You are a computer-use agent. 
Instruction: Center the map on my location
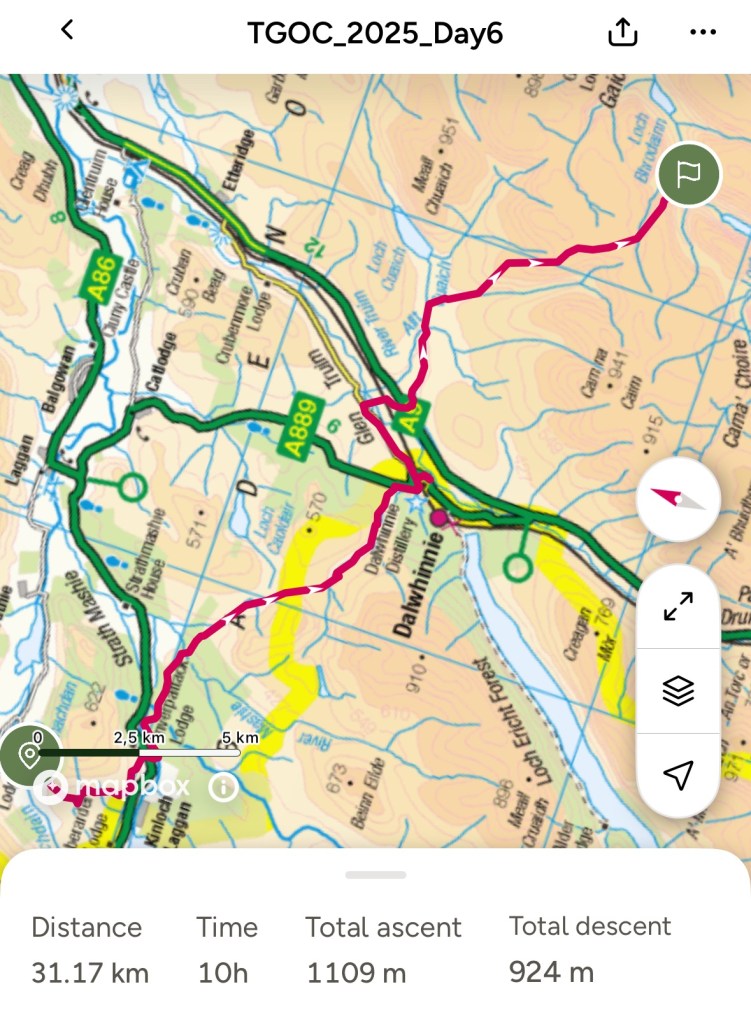pyautogui.click(x=678, y=774)
